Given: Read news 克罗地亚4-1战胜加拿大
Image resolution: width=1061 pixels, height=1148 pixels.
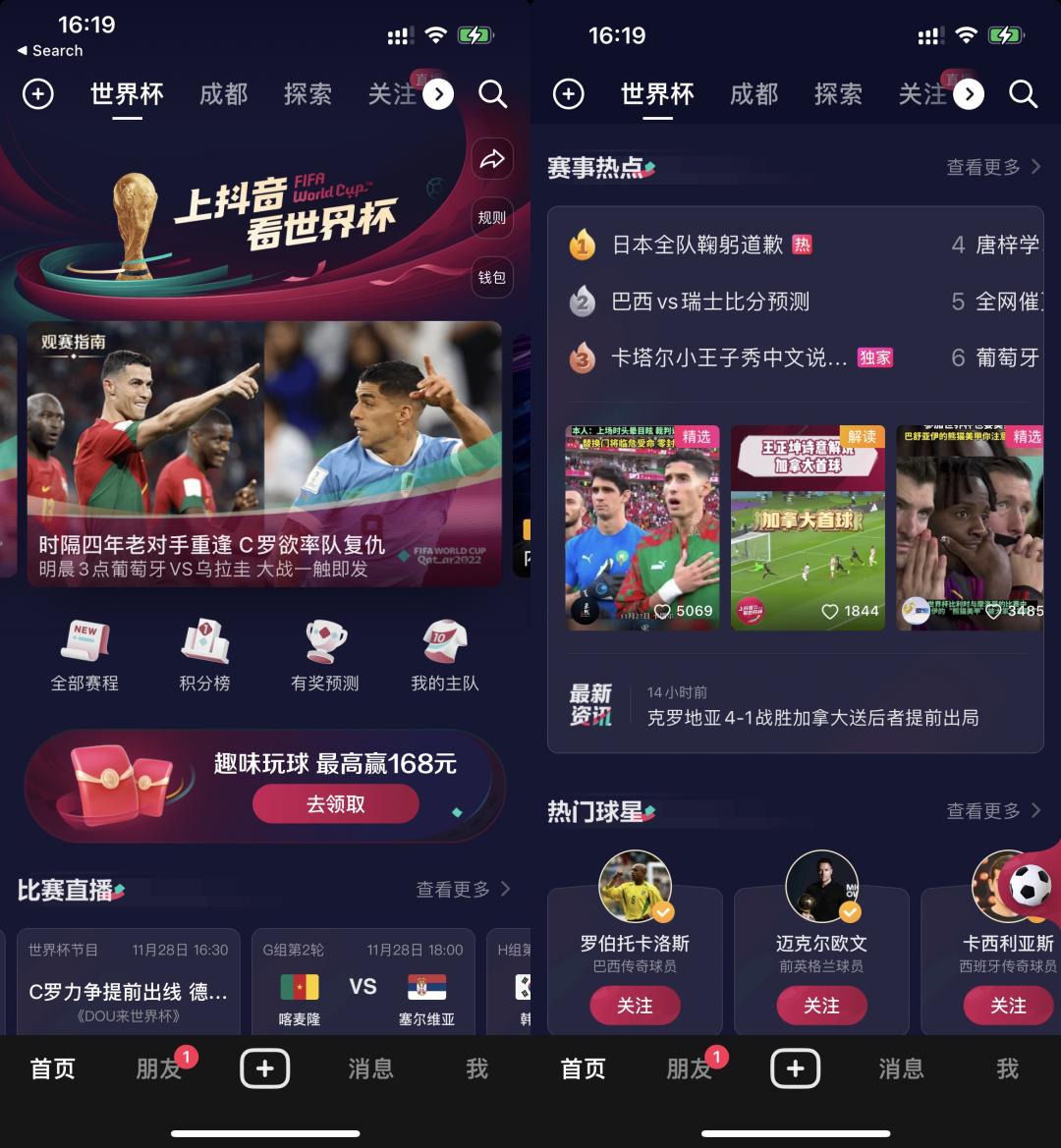Looking at the screenshot, I should 812,718.
